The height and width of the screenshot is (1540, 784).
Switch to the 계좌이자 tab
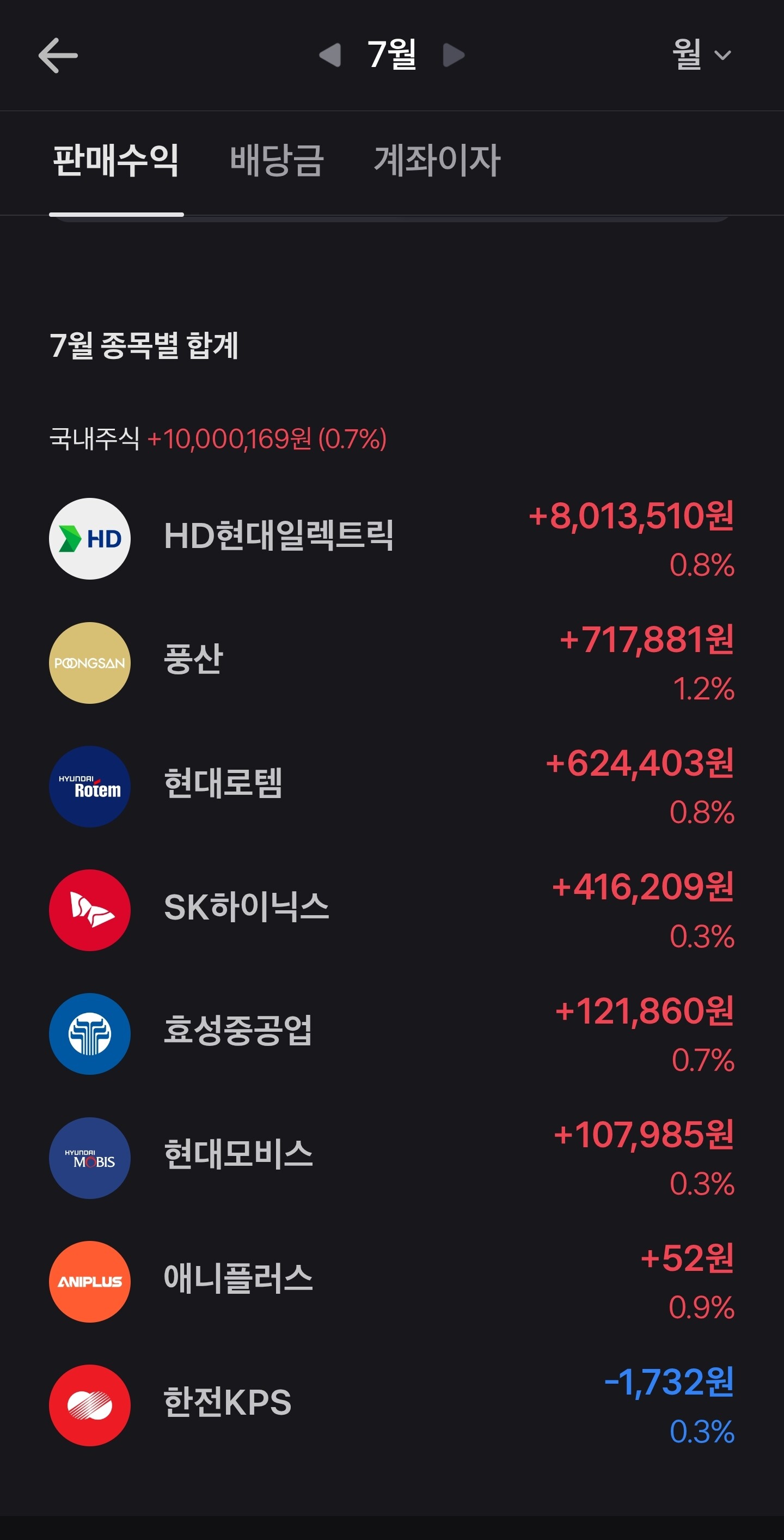click(x=437, y=161)
